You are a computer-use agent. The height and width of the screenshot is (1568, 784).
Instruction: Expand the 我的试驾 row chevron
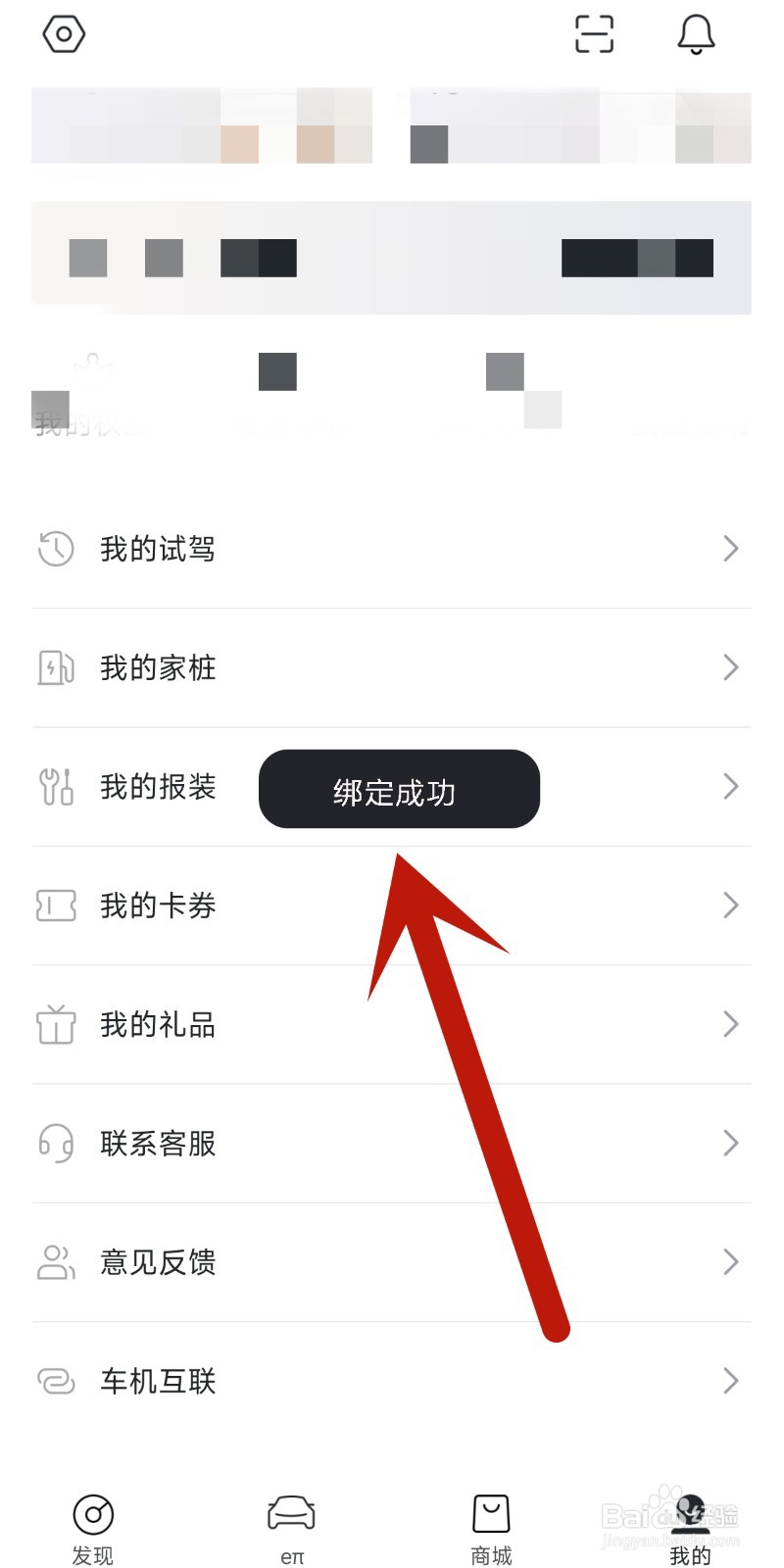tap(729, 549)
